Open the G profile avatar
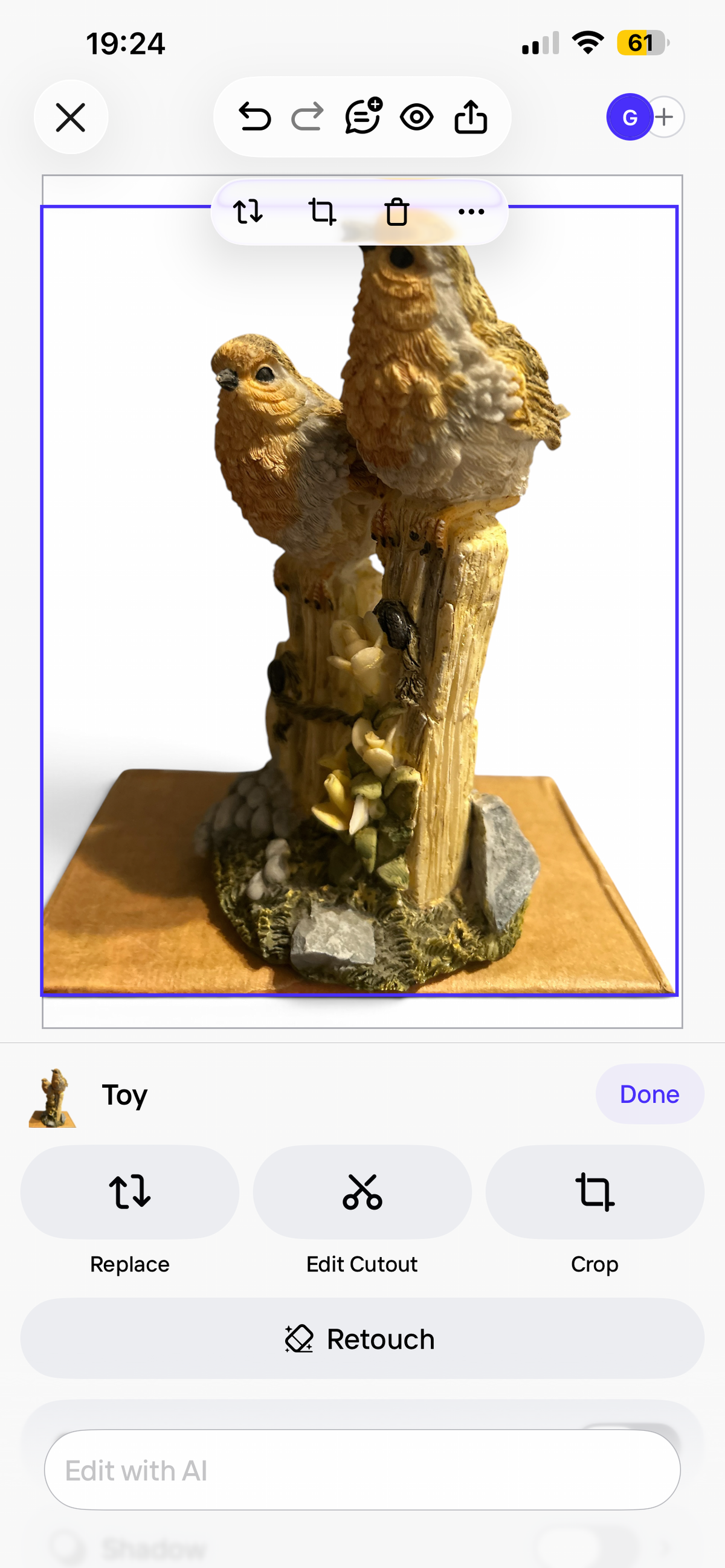This screenshot has width=725, height=1568. click(x=630, y=117)
